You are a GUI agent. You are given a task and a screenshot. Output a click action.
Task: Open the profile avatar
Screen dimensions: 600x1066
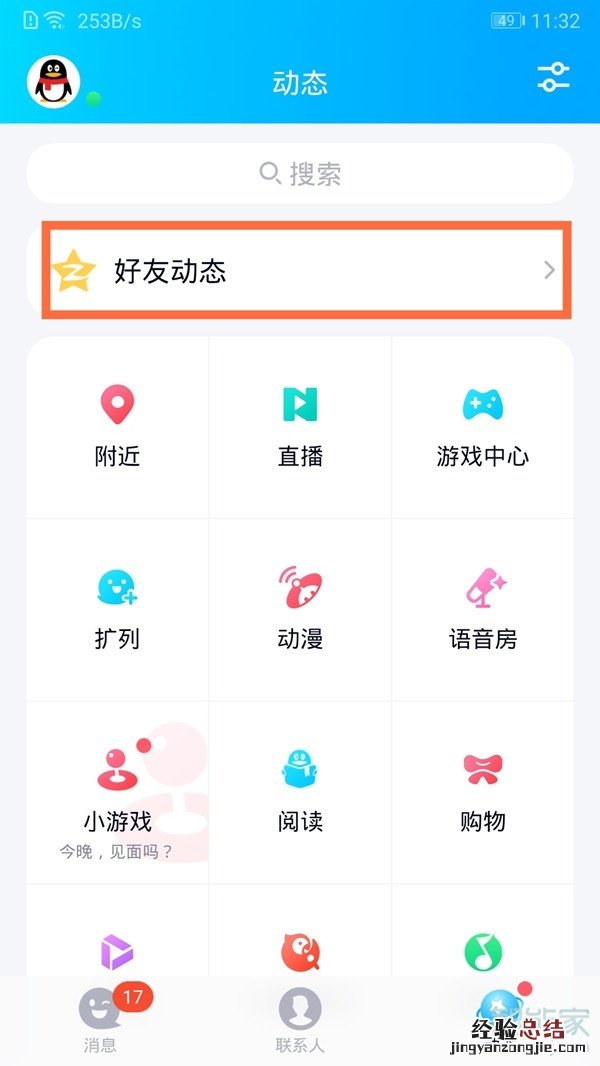pos(53,80)
